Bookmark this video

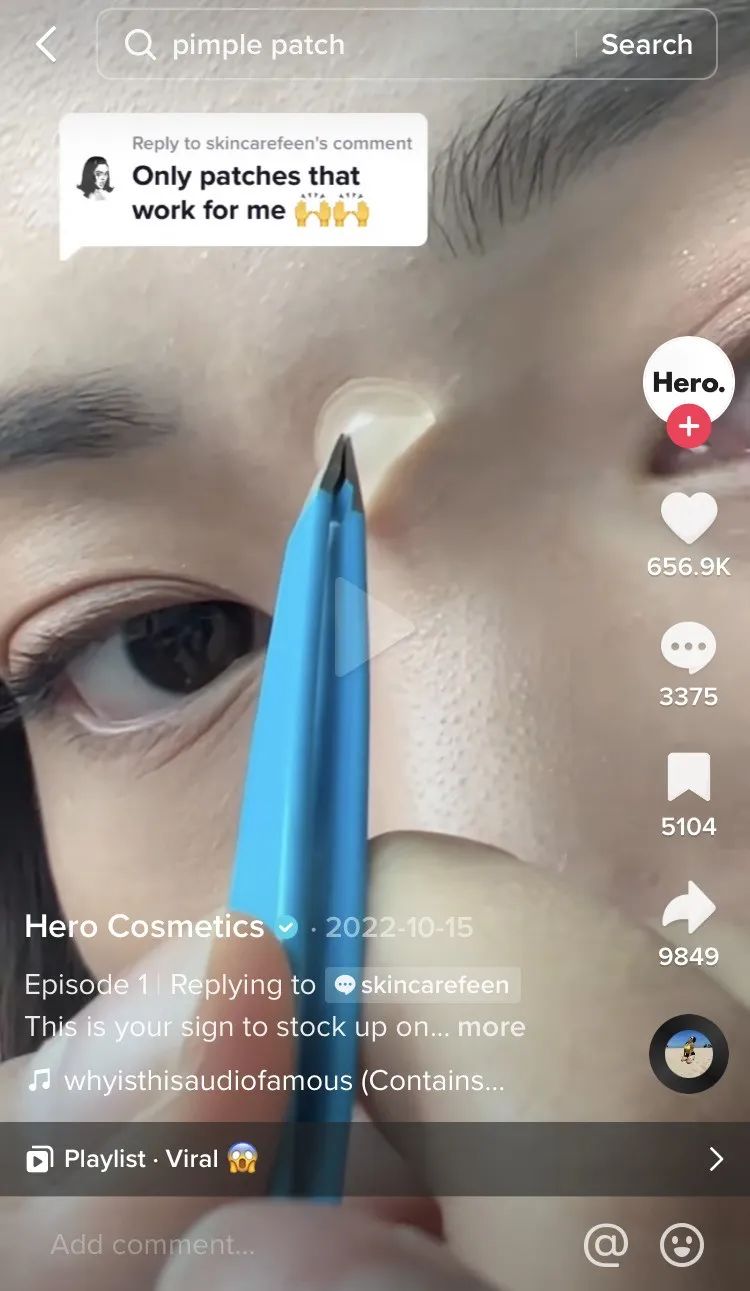688,778
